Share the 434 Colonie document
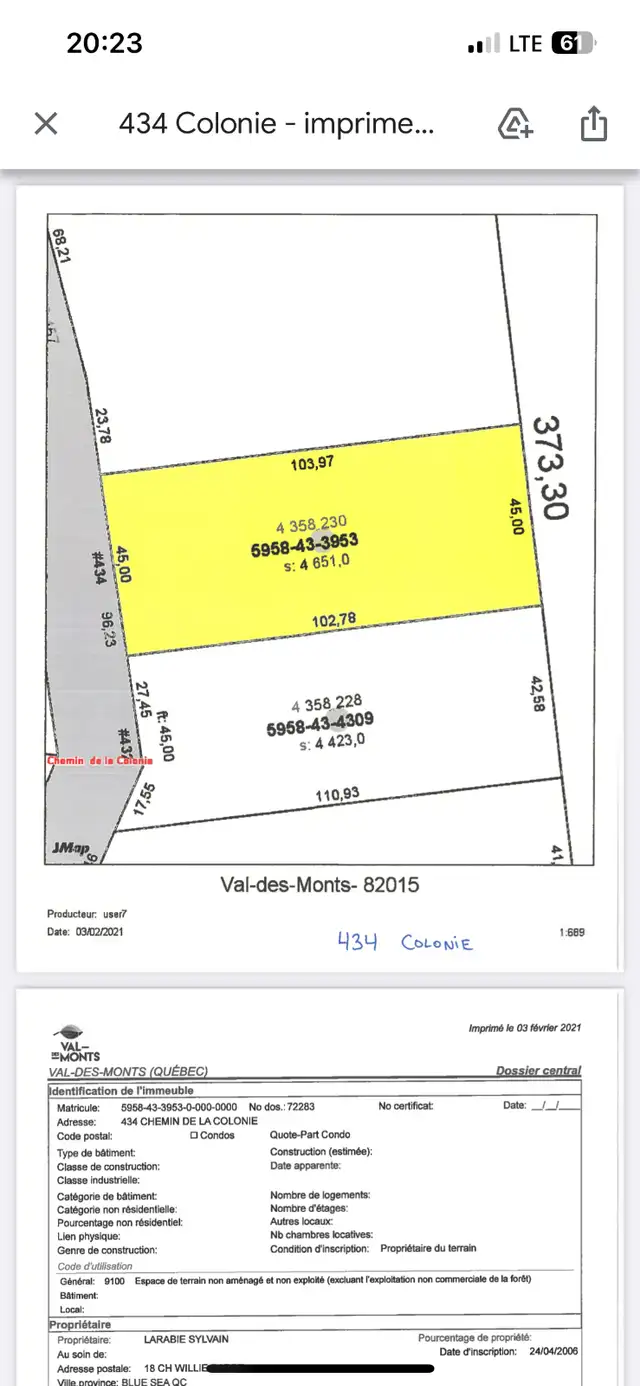The height and width of the screenshot is (1386, 640). [594, 123]
